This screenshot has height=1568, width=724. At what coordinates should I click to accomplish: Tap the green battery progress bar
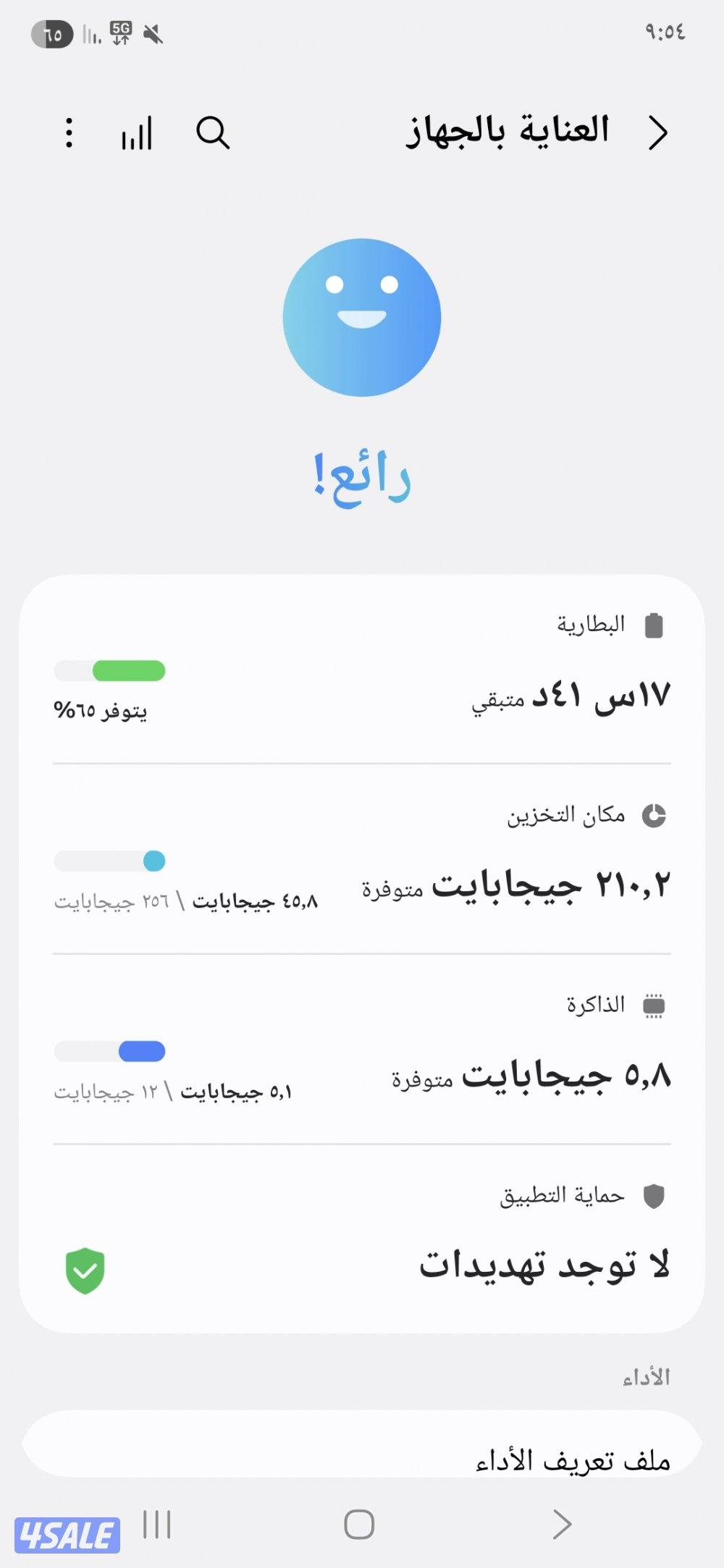pyautogui.click(x=109, y=671)
